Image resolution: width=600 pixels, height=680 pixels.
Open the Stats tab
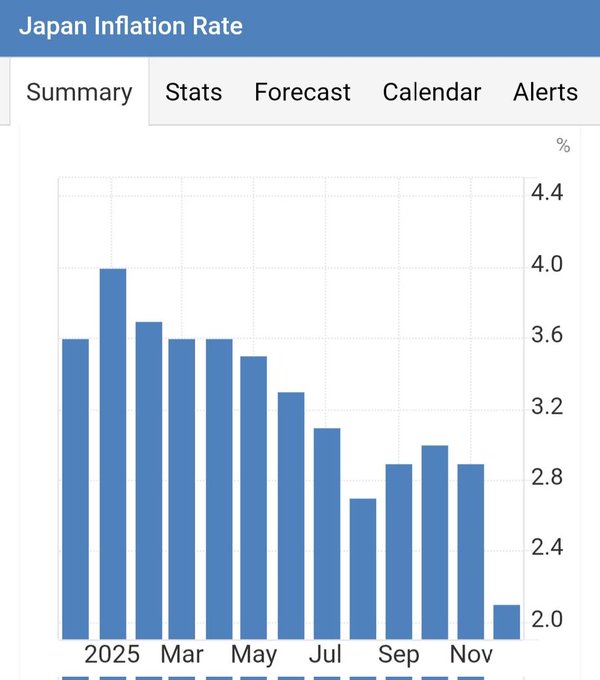tap(194, 93)
